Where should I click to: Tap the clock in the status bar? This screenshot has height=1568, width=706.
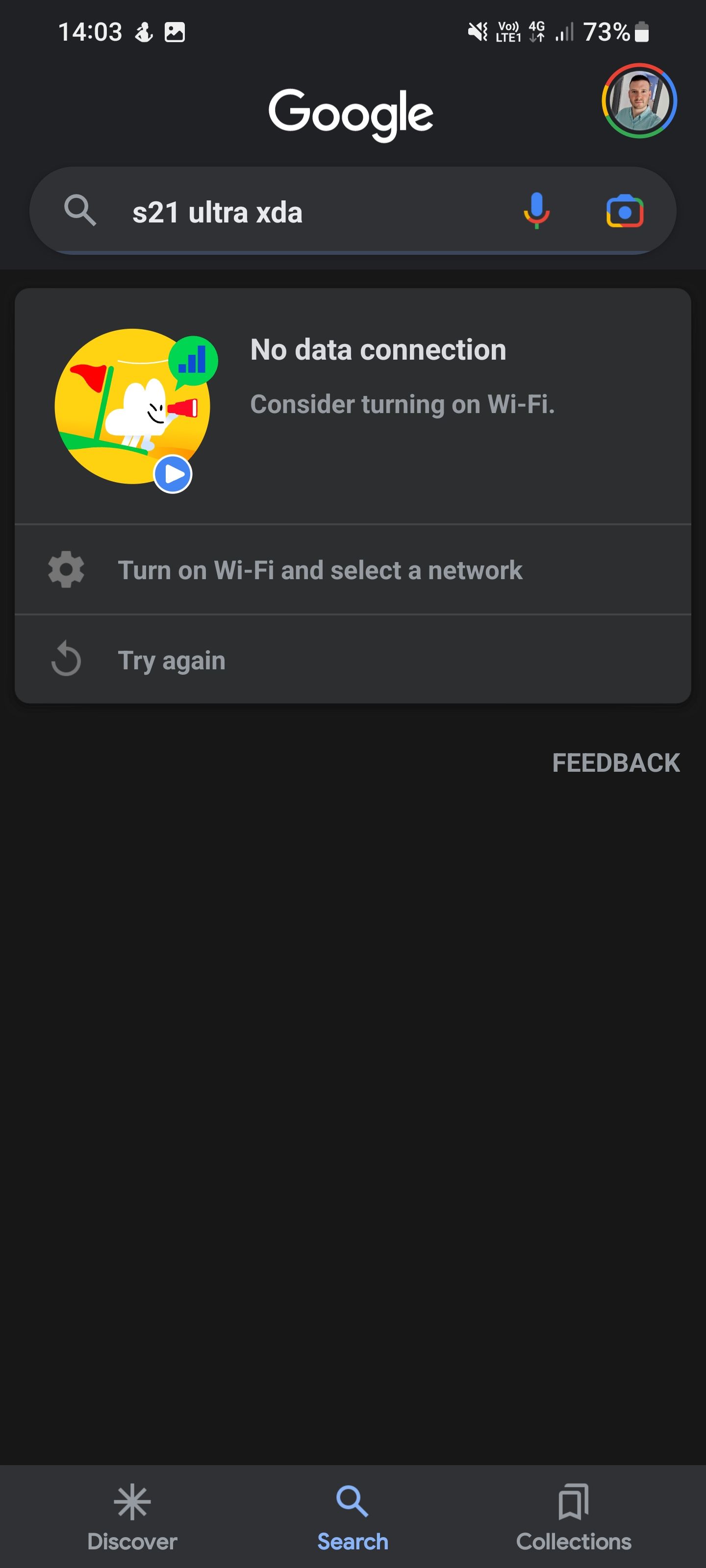(90, 32)
